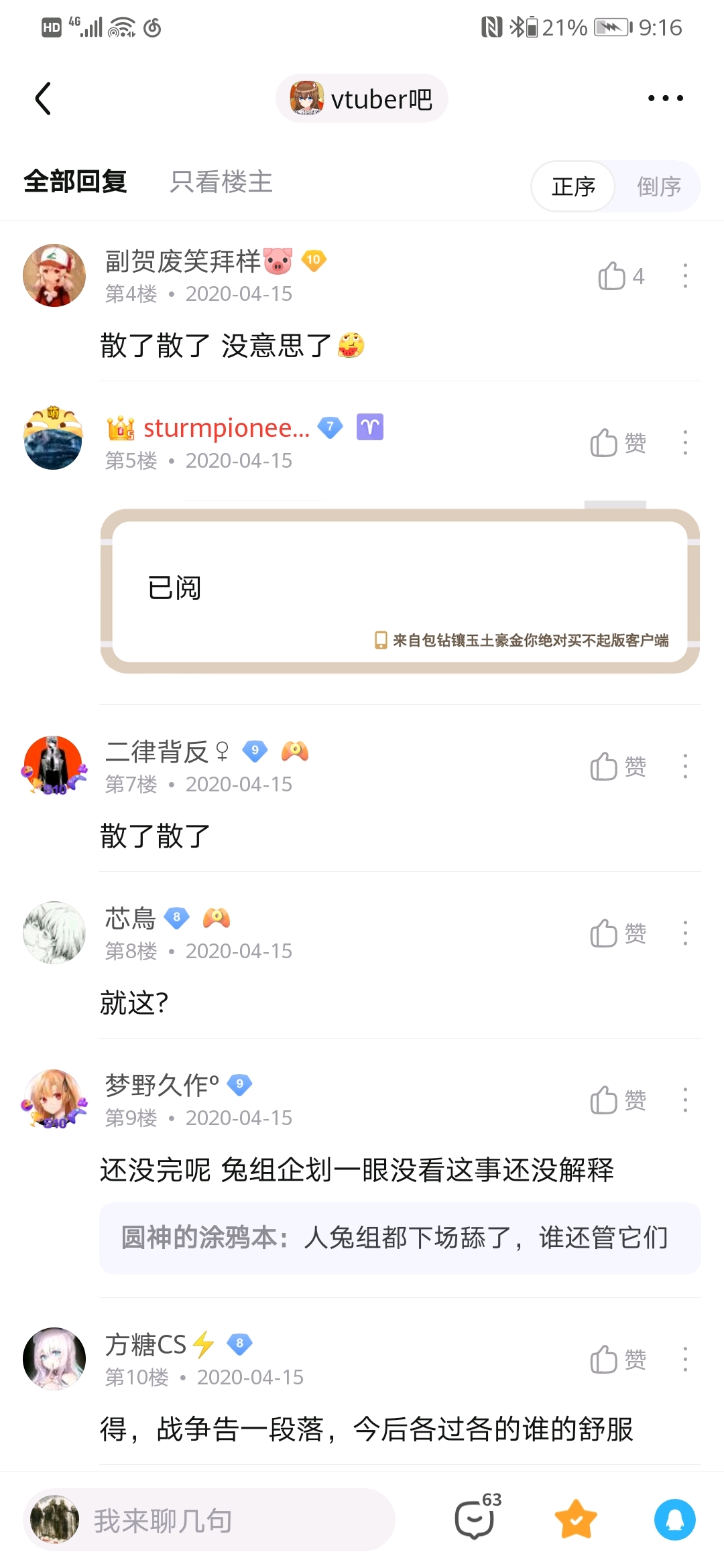Like sturmpionee's 5楼 reply
Viewport: 724px width, 1568px height.
click(x=618, y=443)
